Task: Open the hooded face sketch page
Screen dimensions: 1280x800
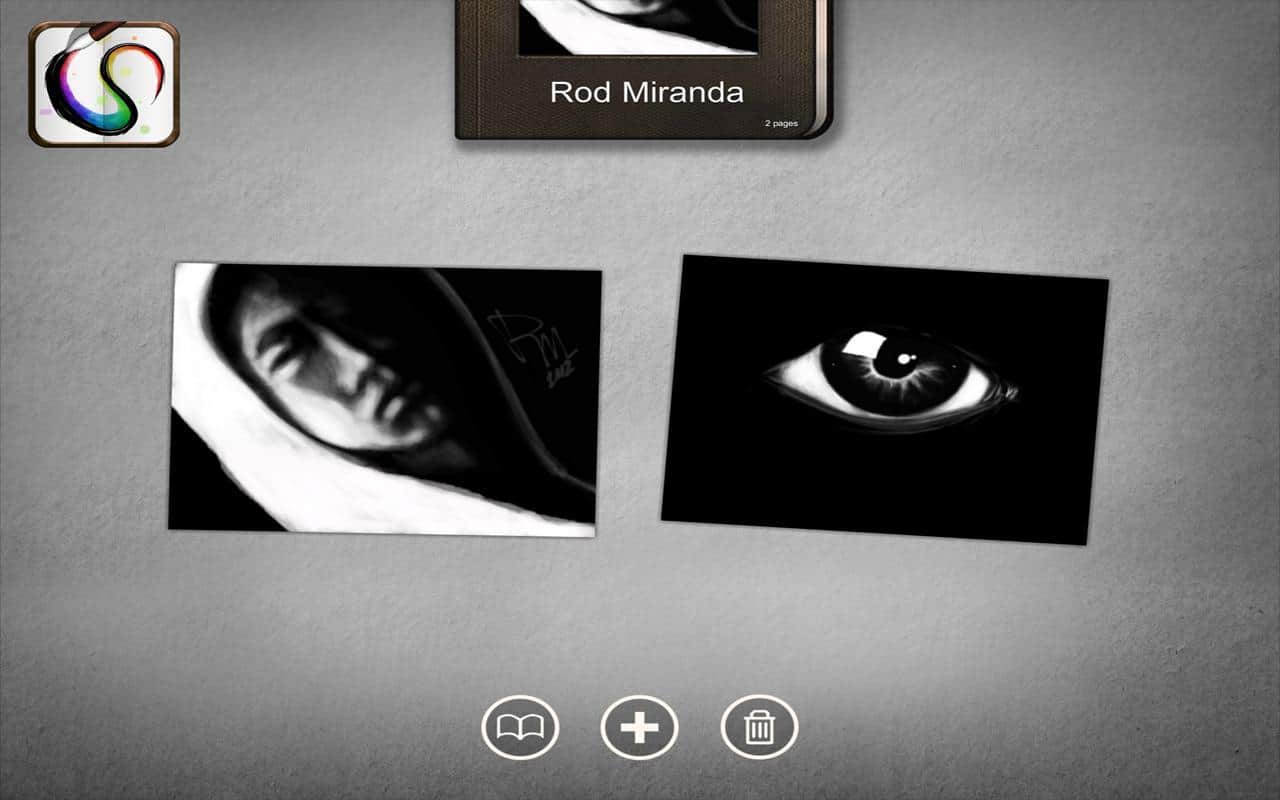Action: tap(385, 400)
